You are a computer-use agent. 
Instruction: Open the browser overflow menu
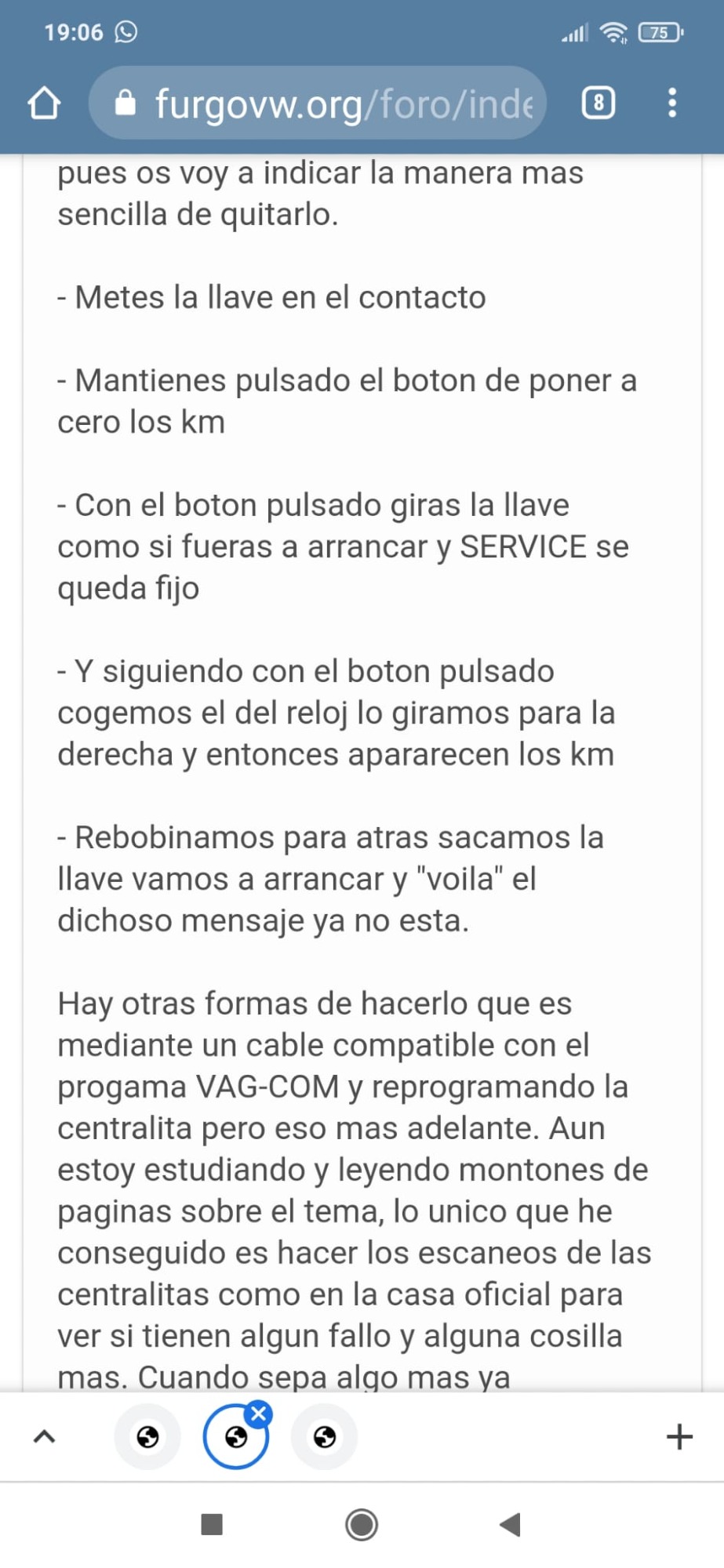[x=672, y=103]
